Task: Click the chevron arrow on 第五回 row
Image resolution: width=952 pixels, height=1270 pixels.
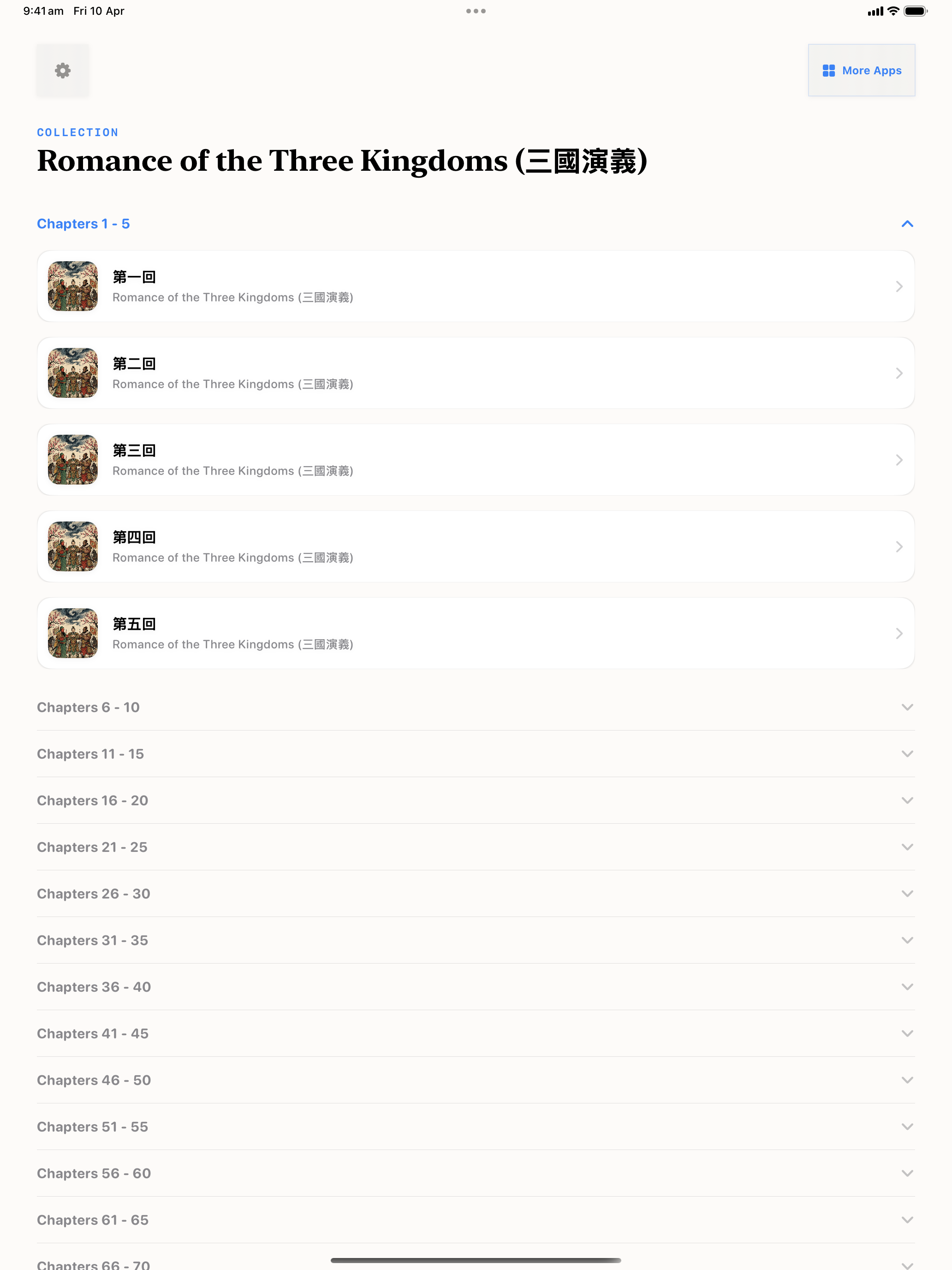Action: [898, 633]
